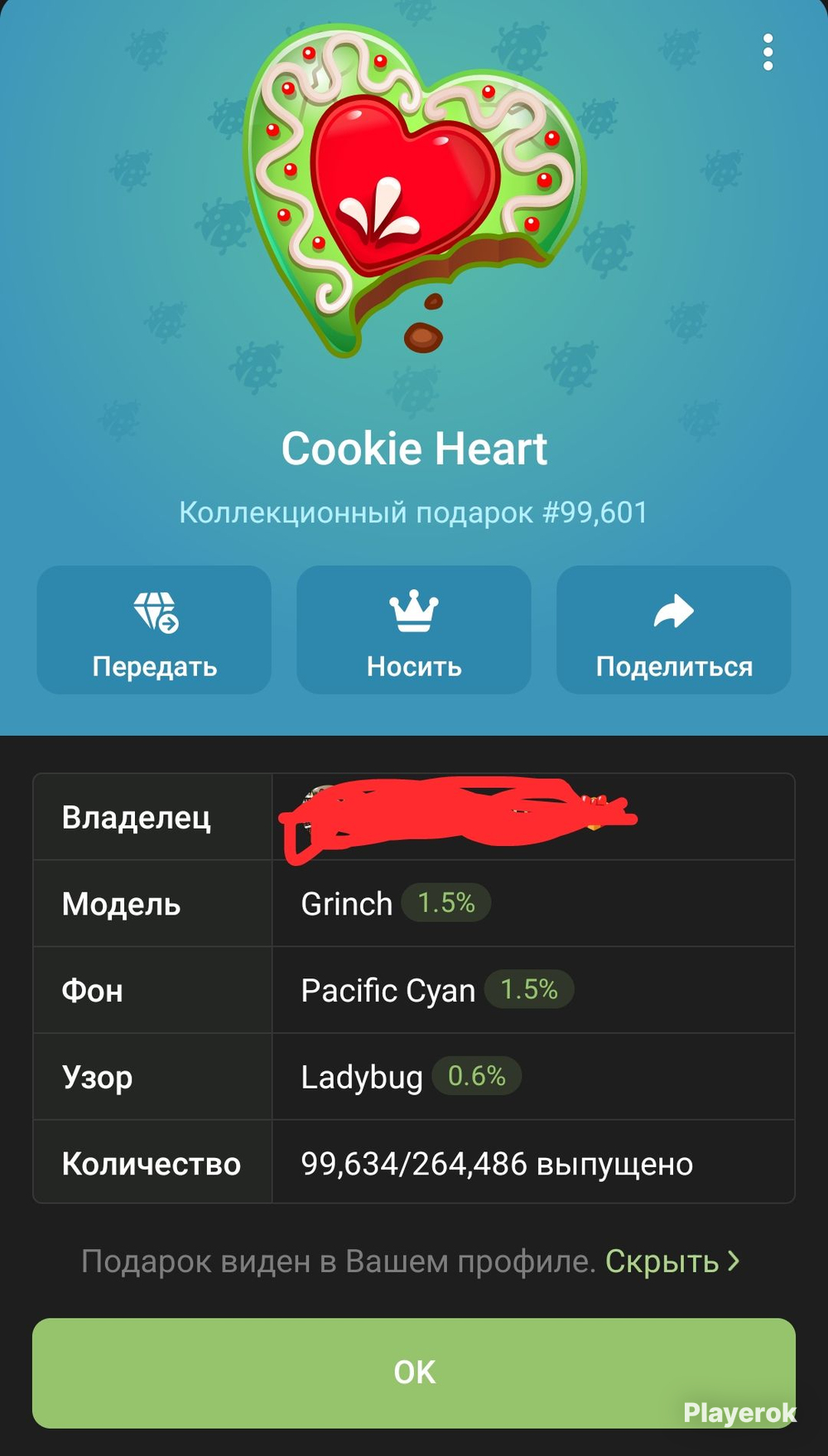Viewport: 828px width, 1456px height.
Task: Tap the gift number #99,601 subtitle
Action: pos(414,512)
